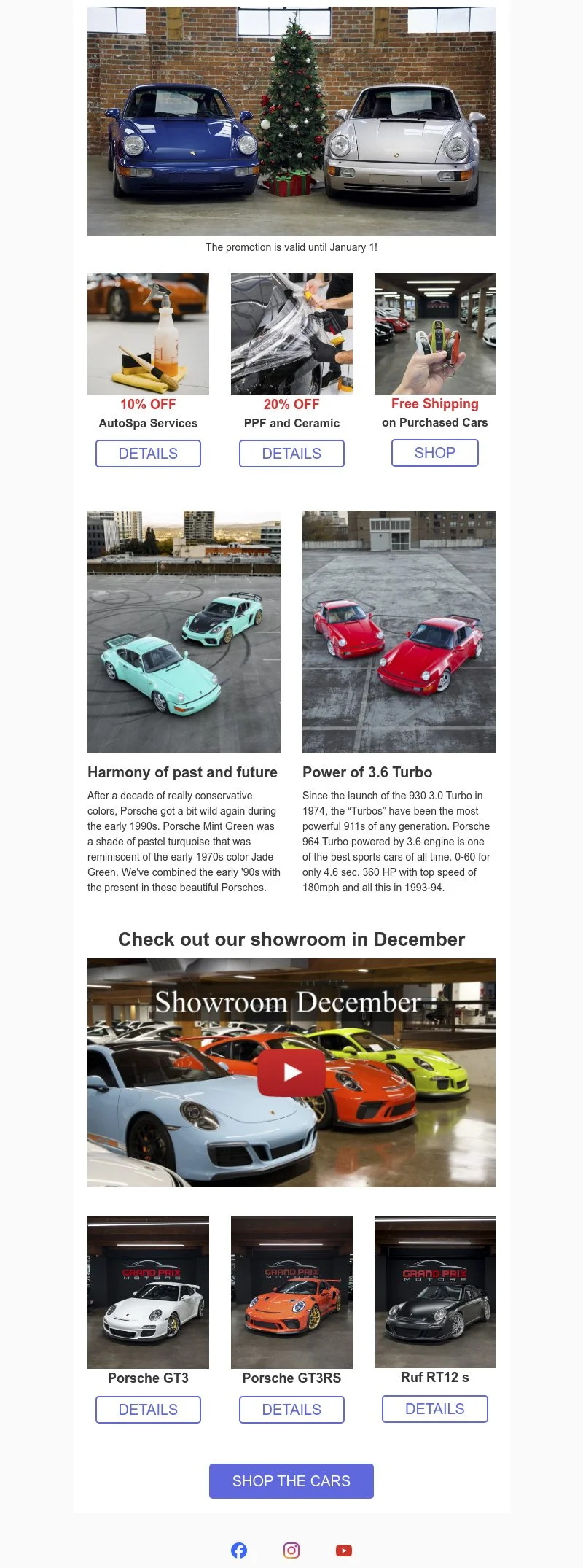
Task: Open the mint green Porsches photo
Action: (184, 632)
